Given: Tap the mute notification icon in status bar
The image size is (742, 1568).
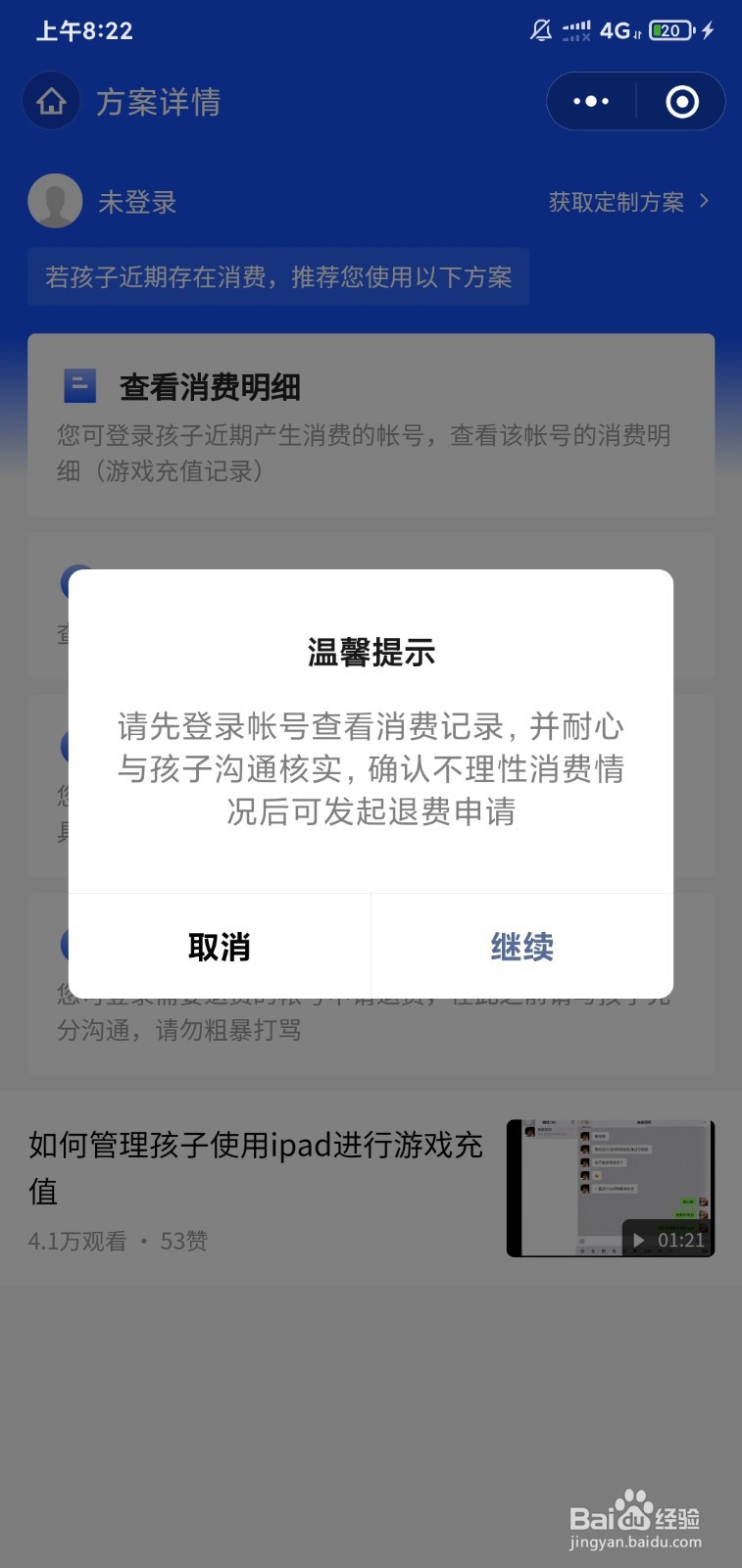Looking at the screenshot, I should tap(540, 30).
